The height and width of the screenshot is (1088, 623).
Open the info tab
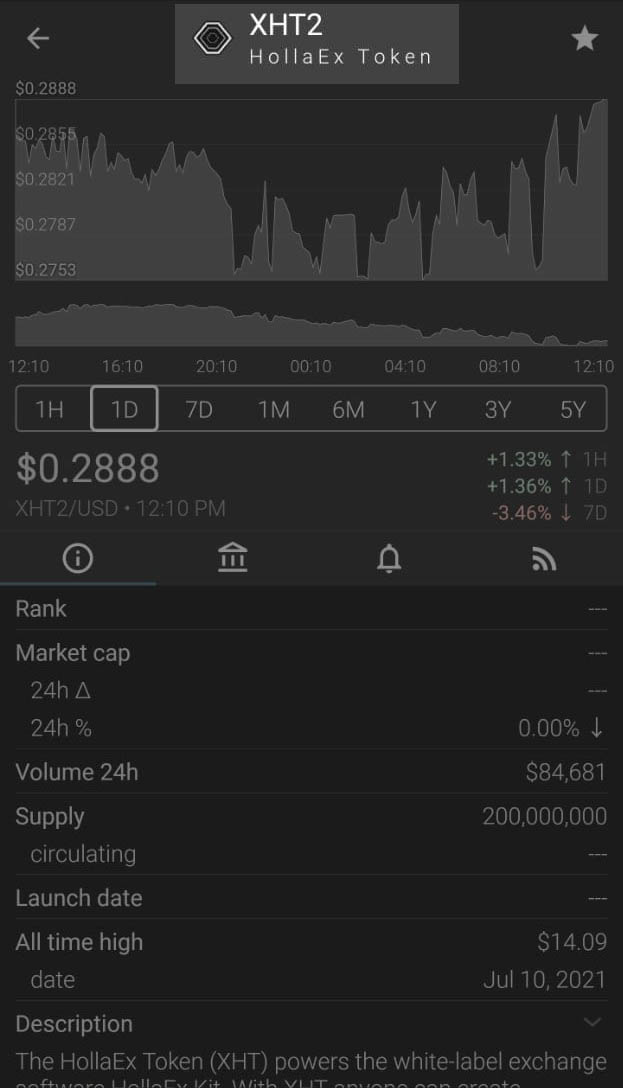pos(77,559)
